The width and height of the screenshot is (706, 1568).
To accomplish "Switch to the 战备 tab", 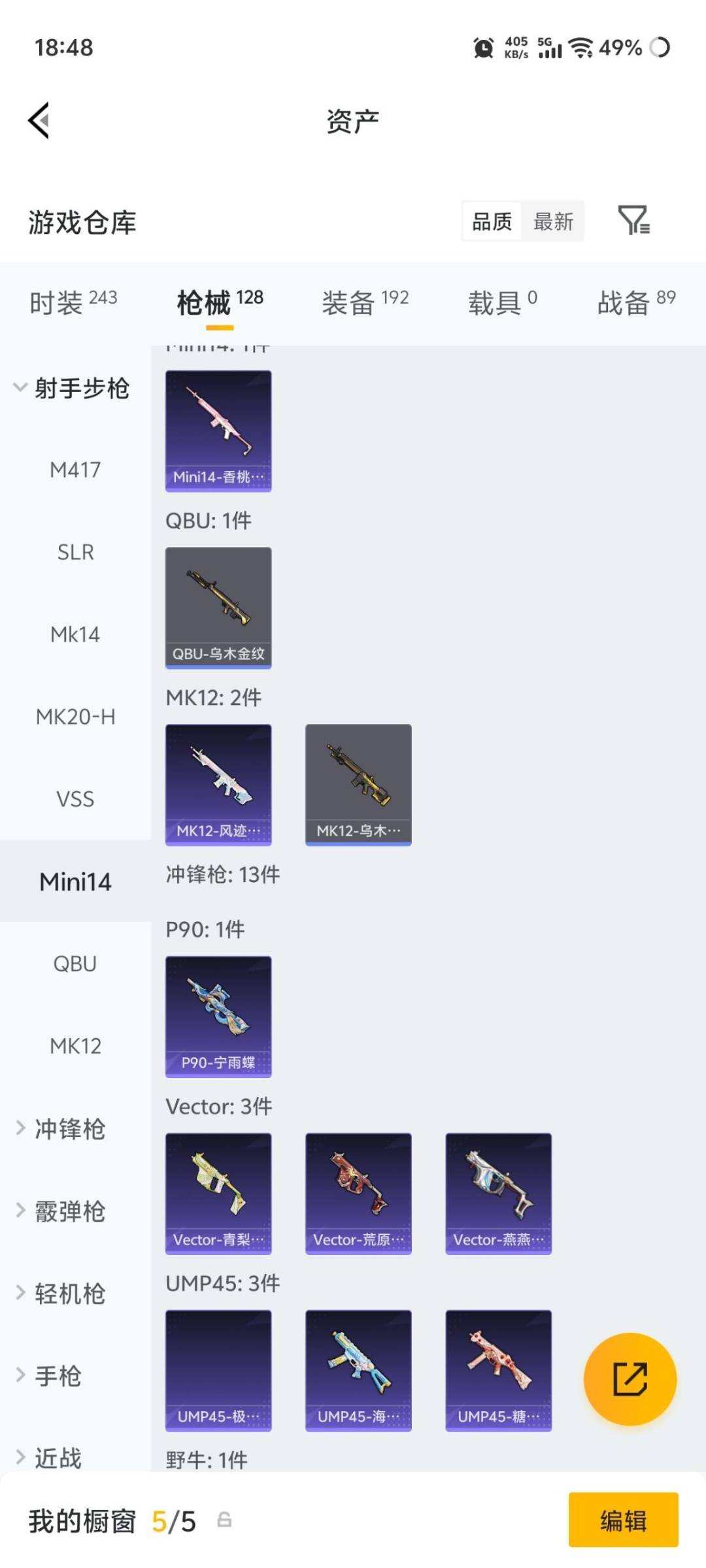I will [x=636, y=303].
